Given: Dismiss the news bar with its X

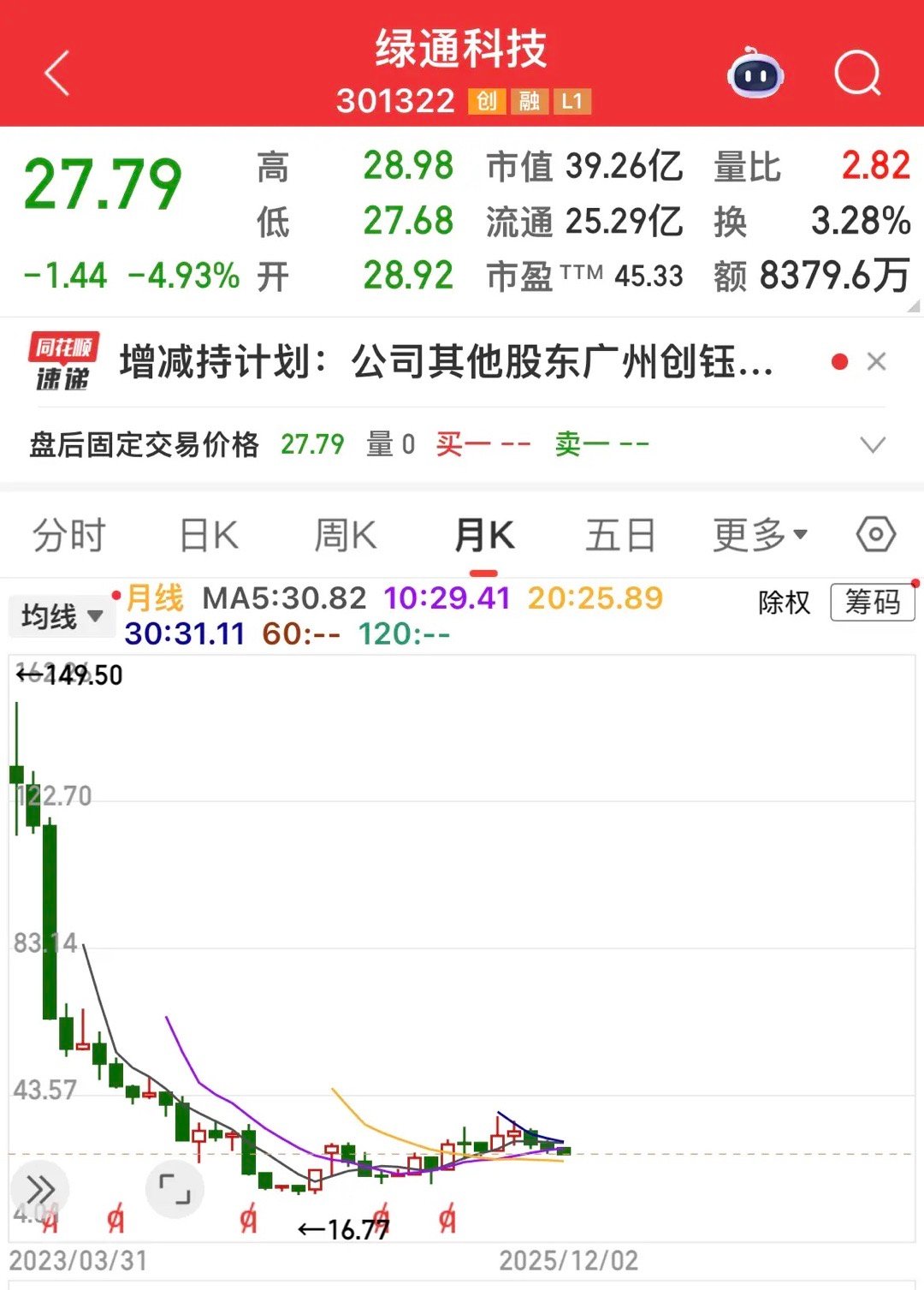Looking at the screenshot, I should pos(876,361).
